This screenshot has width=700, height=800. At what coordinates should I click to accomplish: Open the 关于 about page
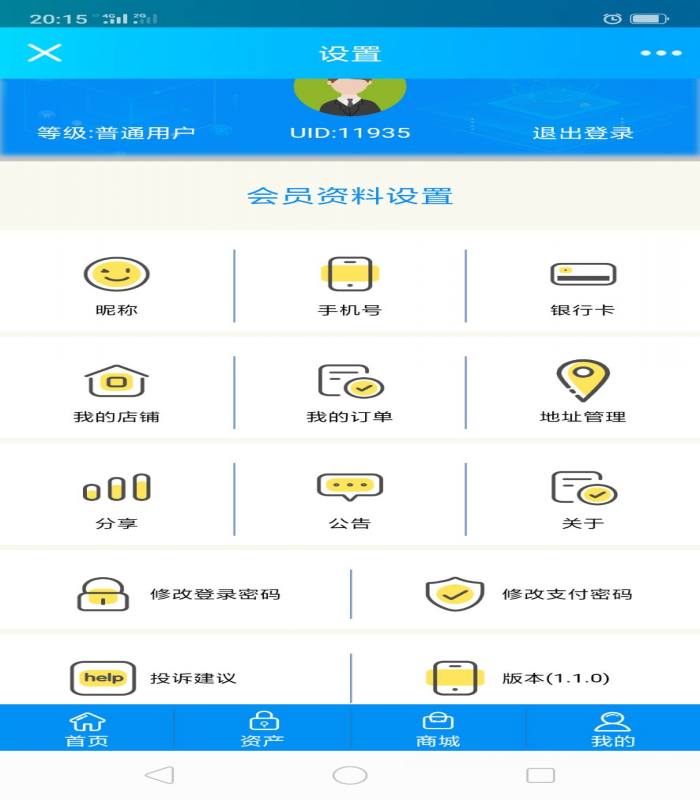point(582,499)
